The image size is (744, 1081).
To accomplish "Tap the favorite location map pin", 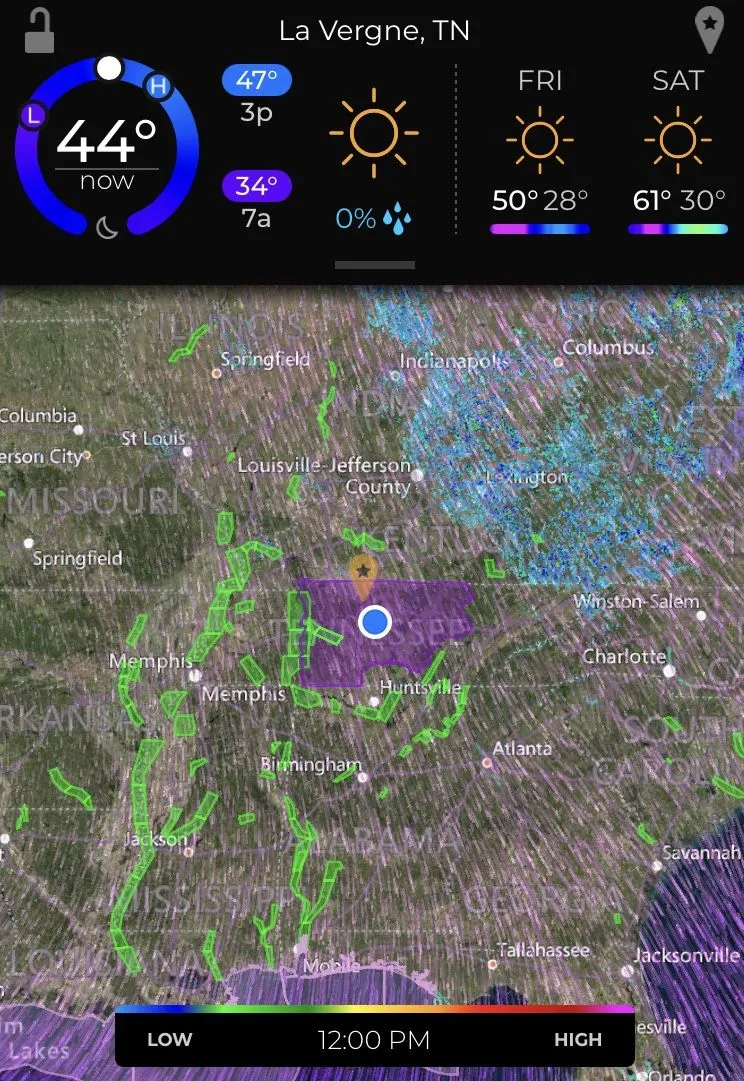I will [x=363, y=574].
